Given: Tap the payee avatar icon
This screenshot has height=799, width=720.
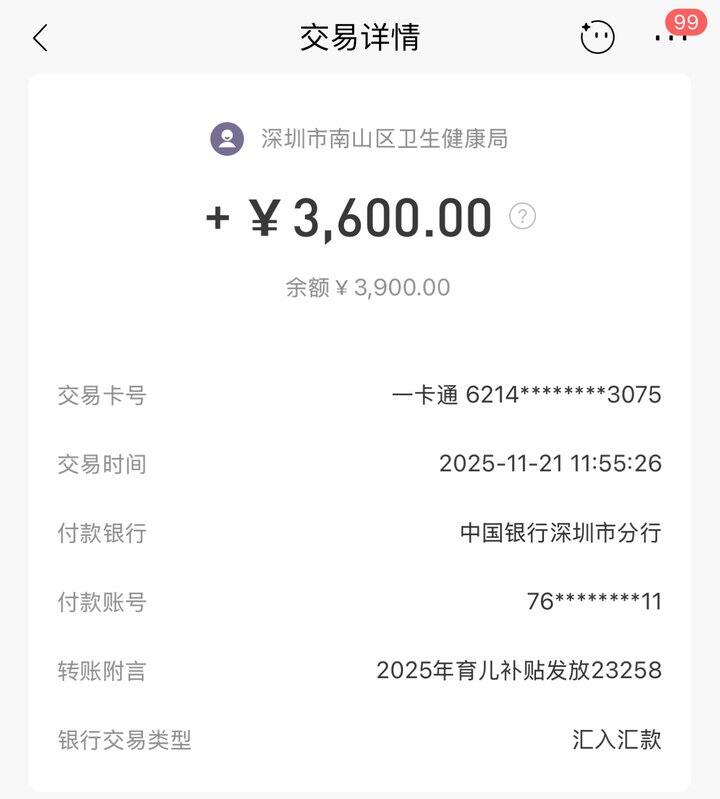Looking at the screenshot, I should click(x=228, y=139).
